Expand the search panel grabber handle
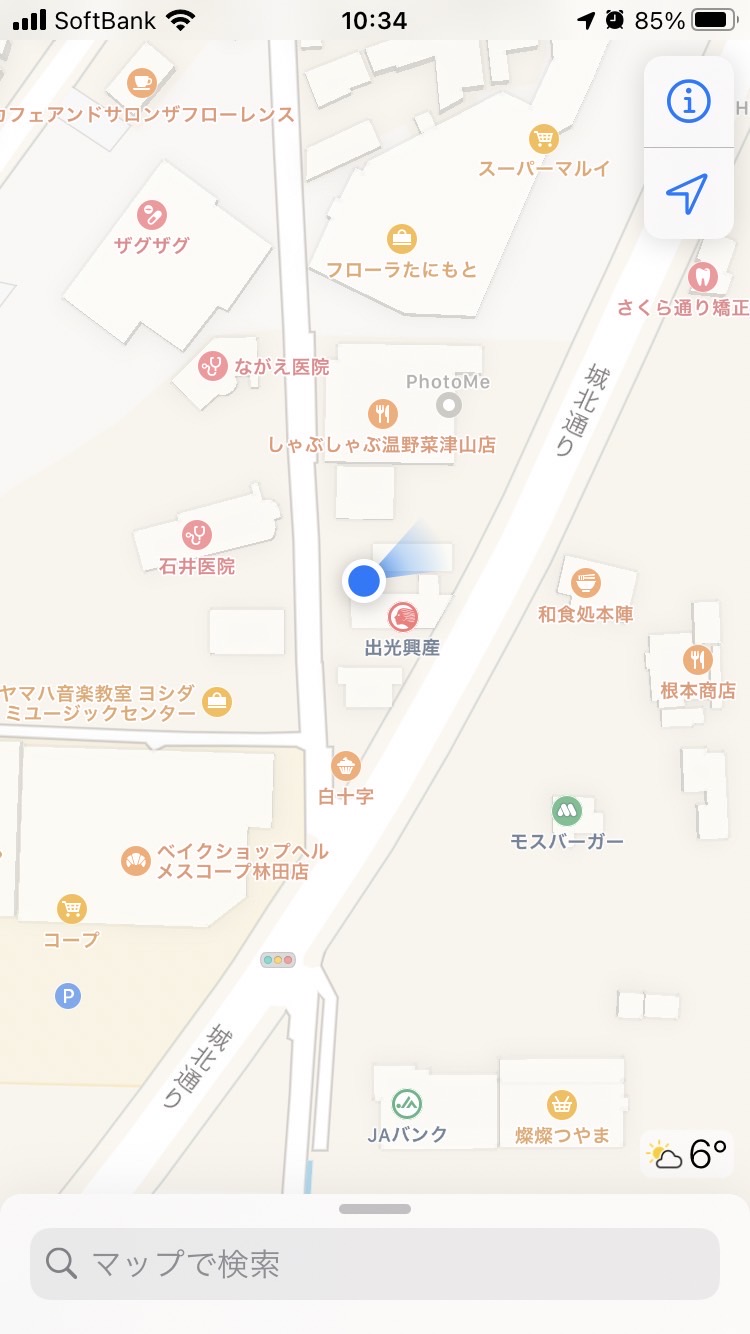Image resolution: width=750 pixels, height=1334 pixels. tap(375, 1209)
